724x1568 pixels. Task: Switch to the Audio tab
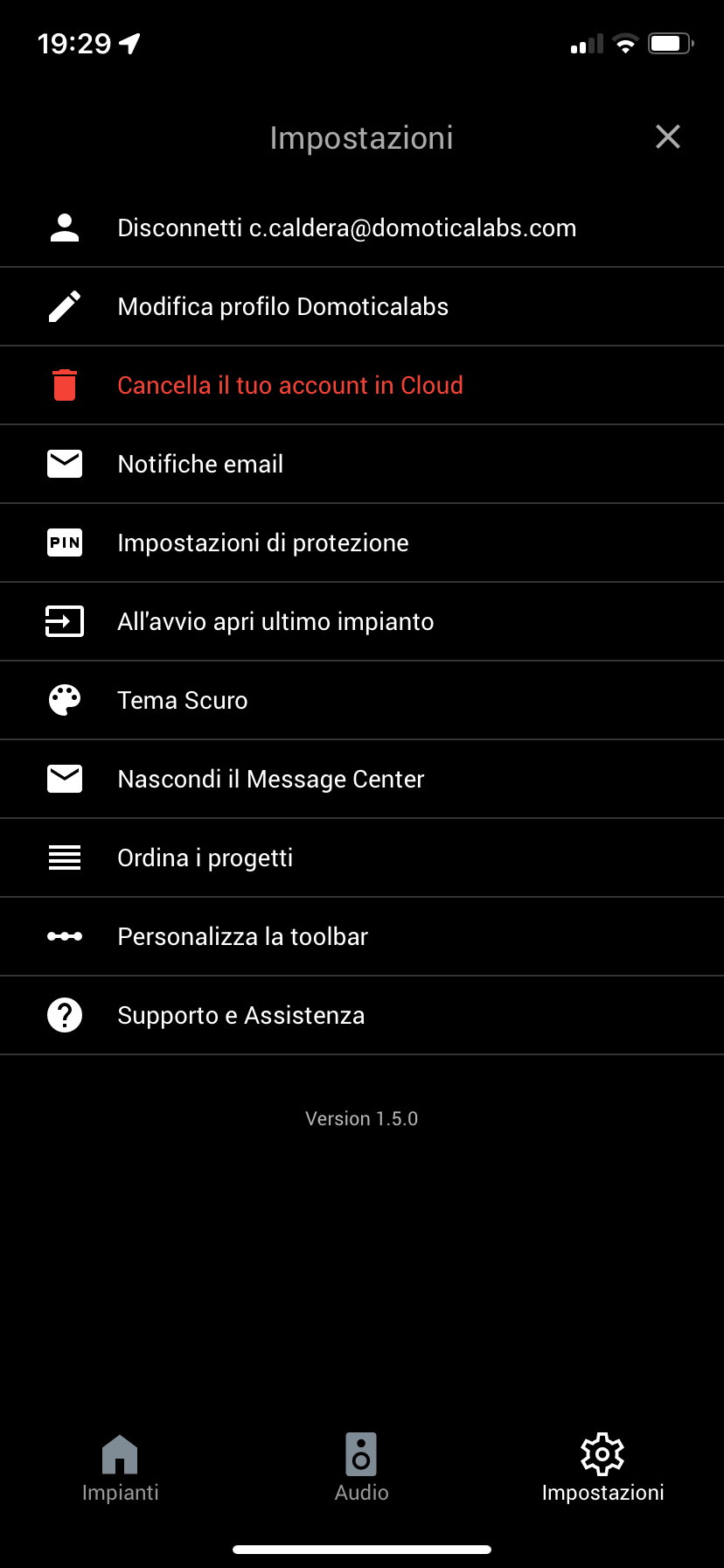(x=361, y=1468)
